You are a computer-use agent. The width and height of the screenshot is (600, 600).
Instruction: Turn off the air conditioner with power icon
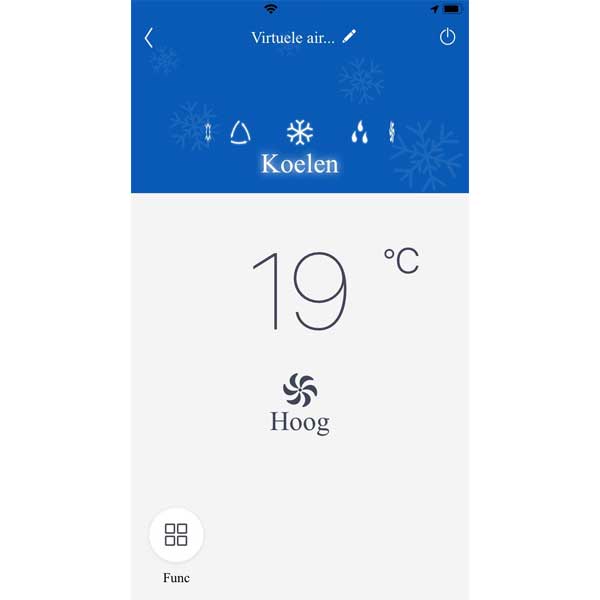point(447,37)
